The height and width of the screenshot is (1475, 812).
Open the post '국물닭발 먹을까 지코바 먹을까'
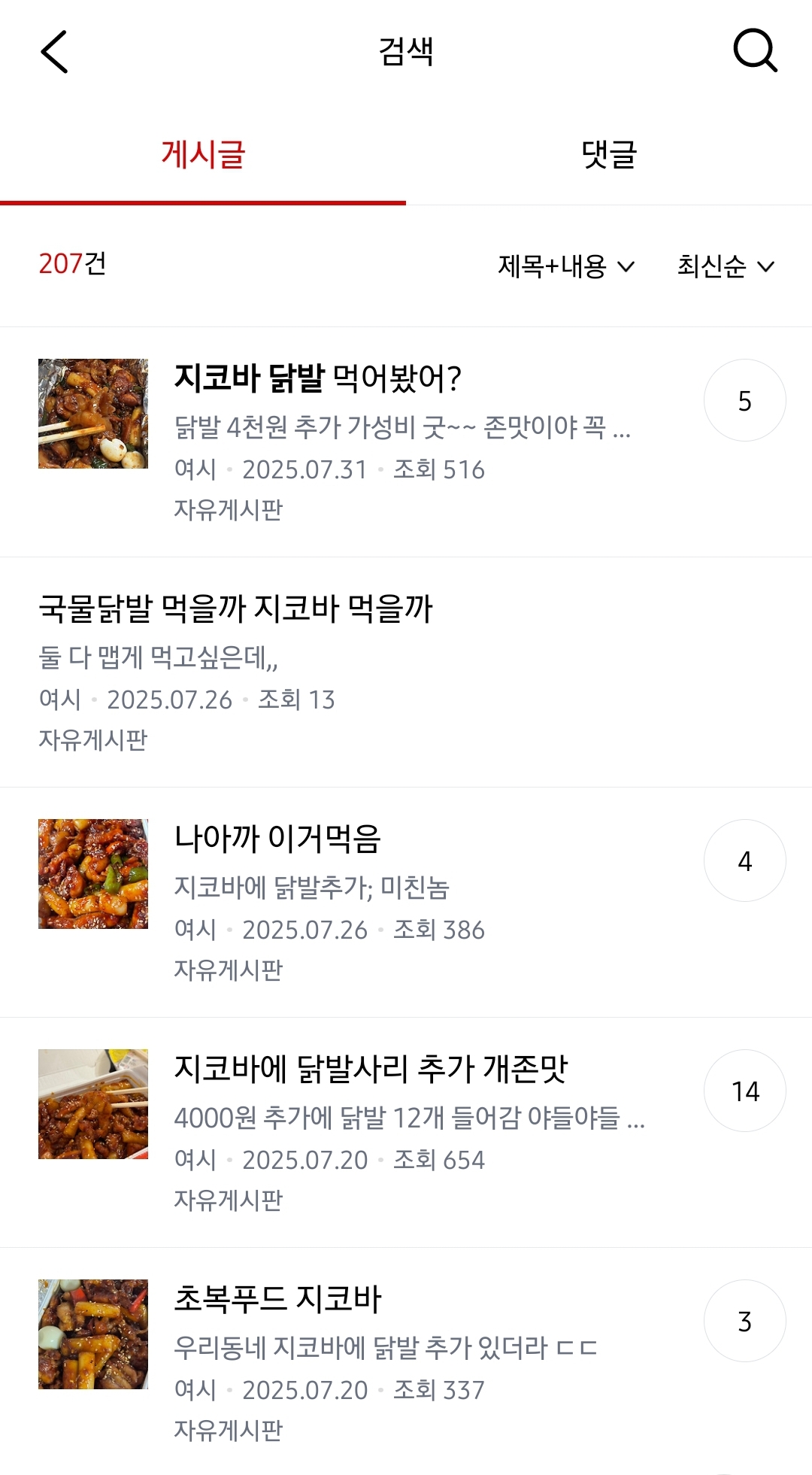235,609
